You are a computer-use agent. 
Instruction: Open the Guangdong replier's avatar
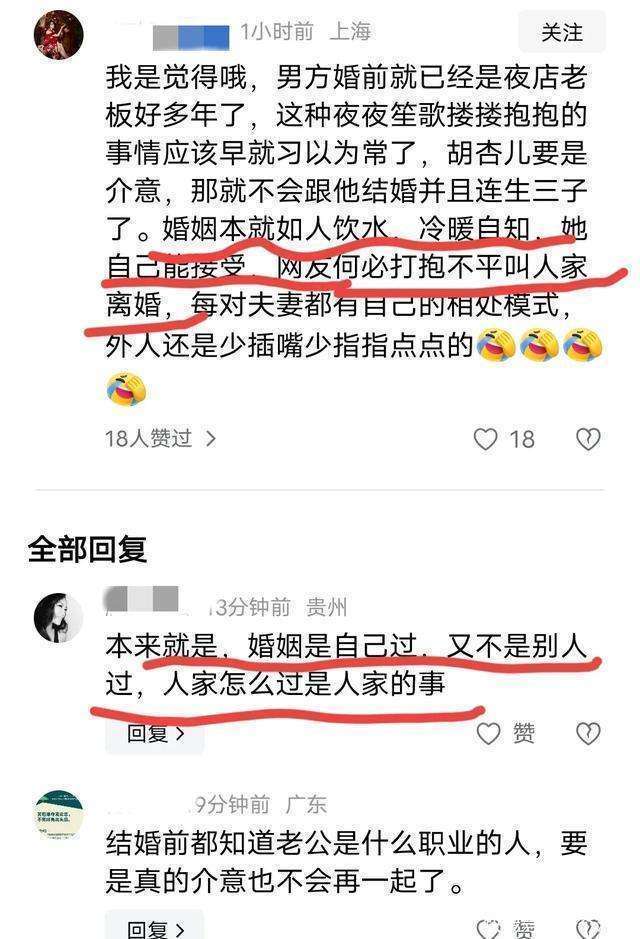point(58,813)
